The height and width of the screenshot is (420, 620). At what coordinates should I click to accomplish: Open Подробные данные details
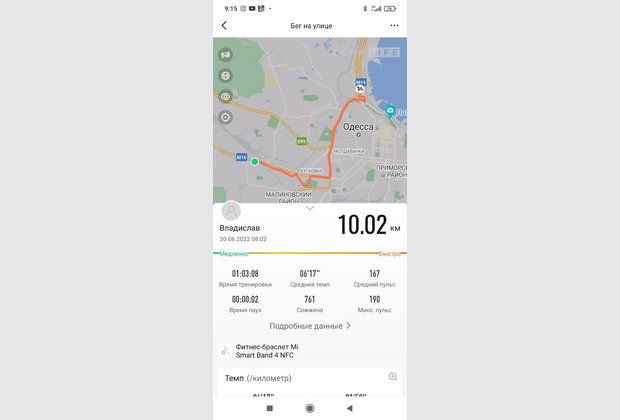click(x=310, y=326)
